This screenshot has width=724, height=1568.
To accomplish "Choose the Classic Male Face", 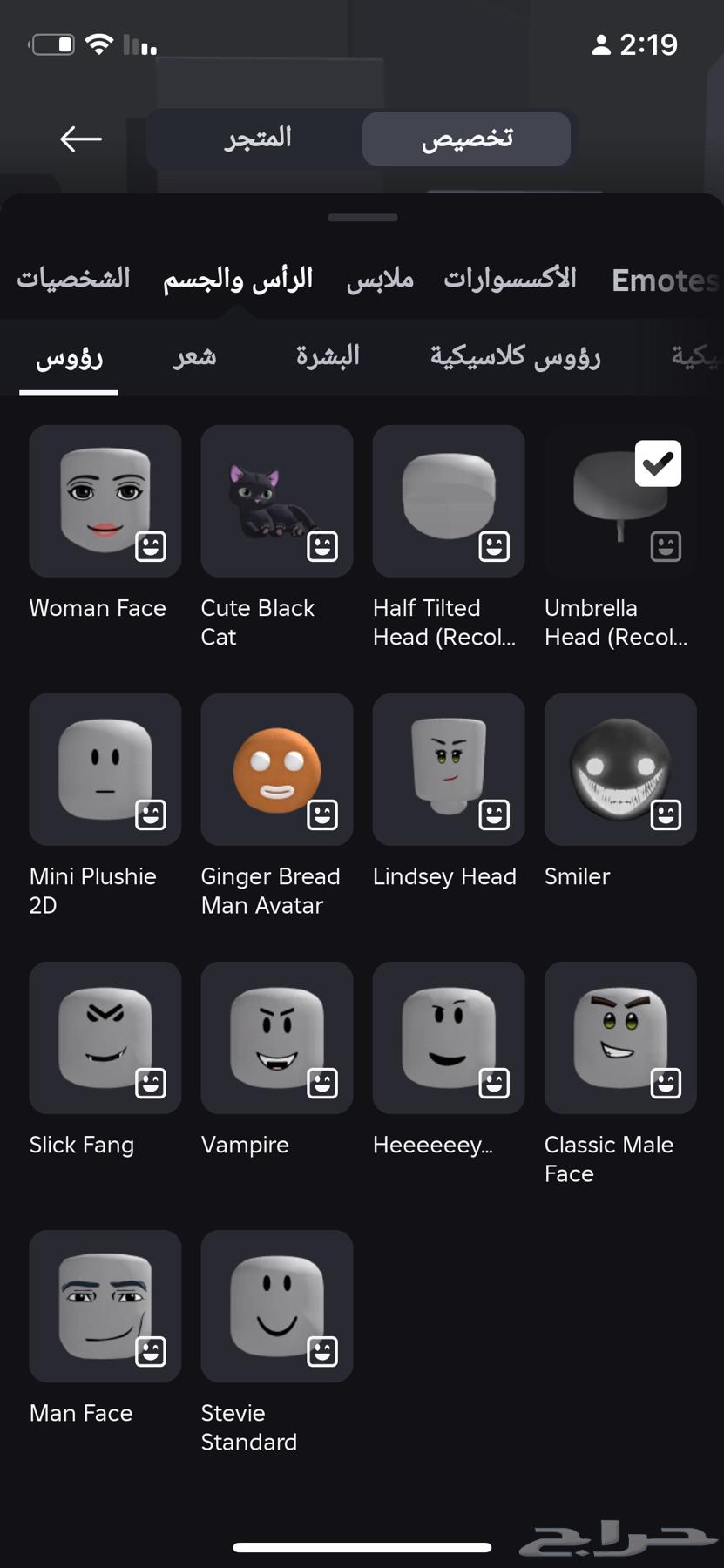I will pos(619,1037).
